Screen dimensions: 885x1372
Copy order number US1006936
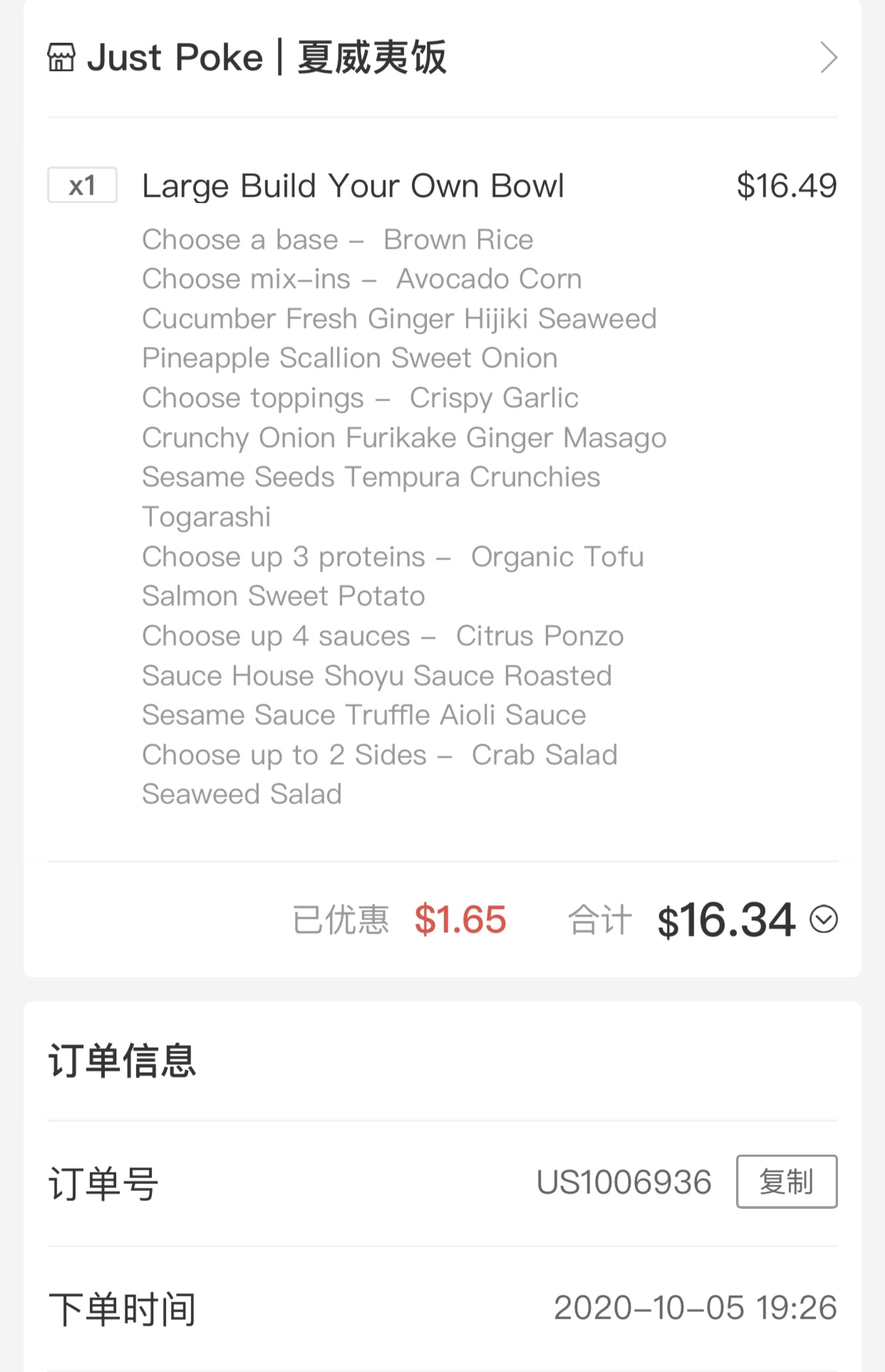(x=786, y=1182)
